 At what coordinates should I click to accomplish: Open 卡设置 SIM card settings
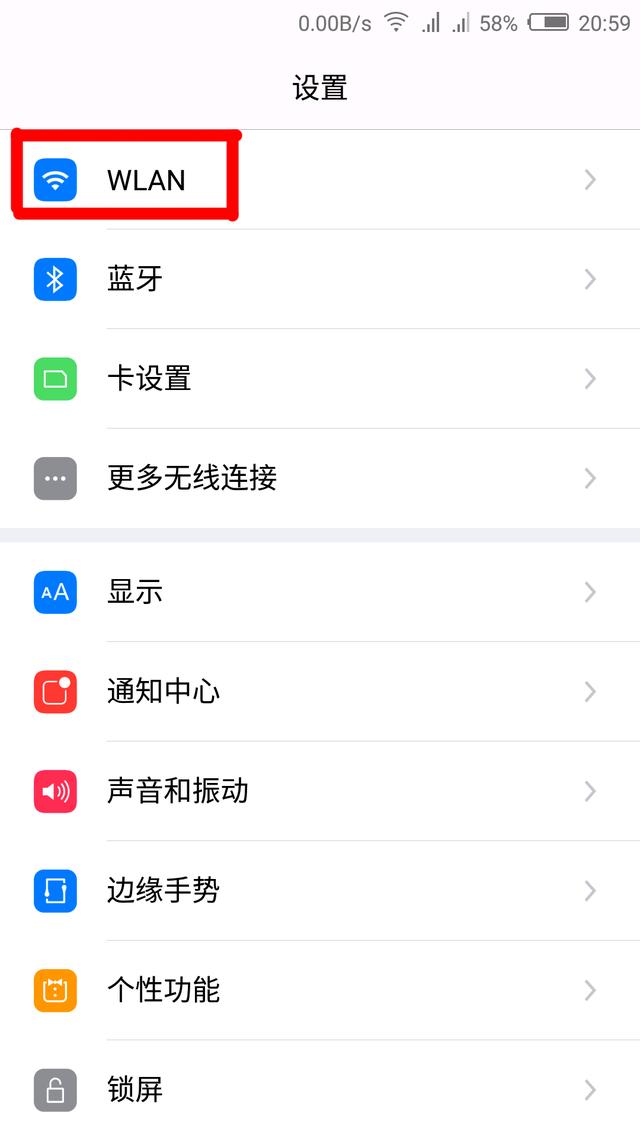[320, 379]
